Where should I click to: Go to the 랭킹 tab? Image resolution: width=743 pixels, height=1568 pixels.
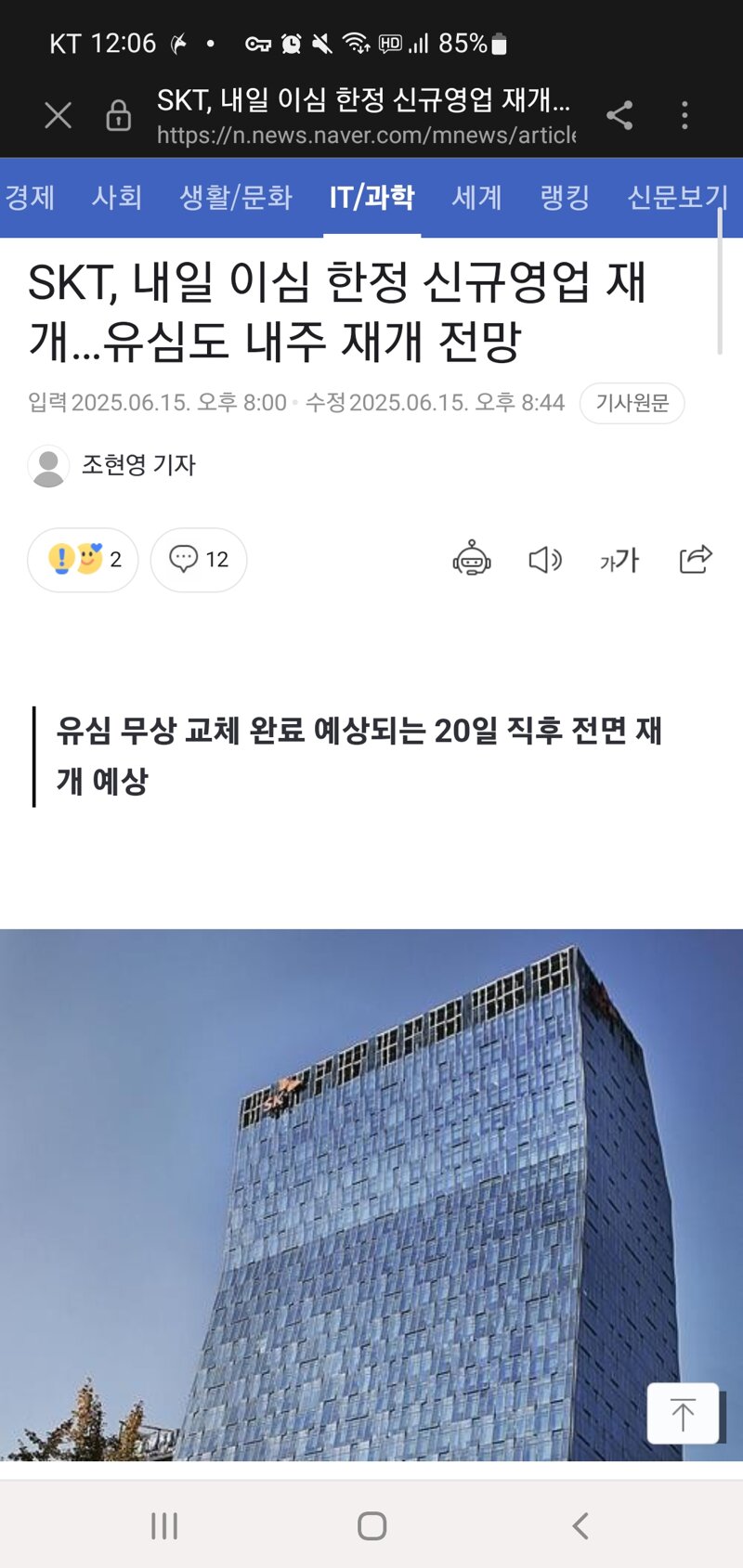tap(565, 197)
